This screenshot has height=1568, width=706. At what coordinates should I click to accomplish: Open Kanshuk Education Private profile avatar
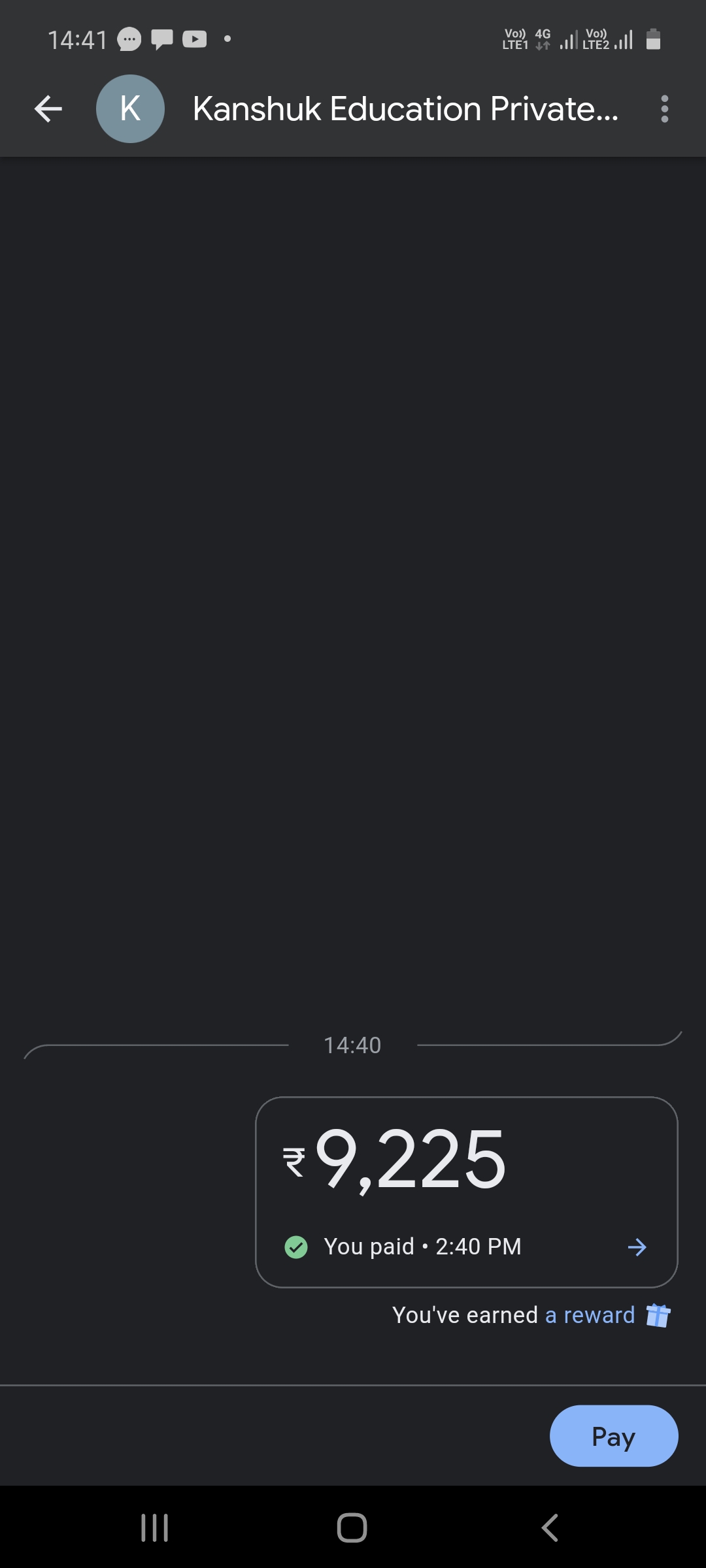(x=130, y=109)
